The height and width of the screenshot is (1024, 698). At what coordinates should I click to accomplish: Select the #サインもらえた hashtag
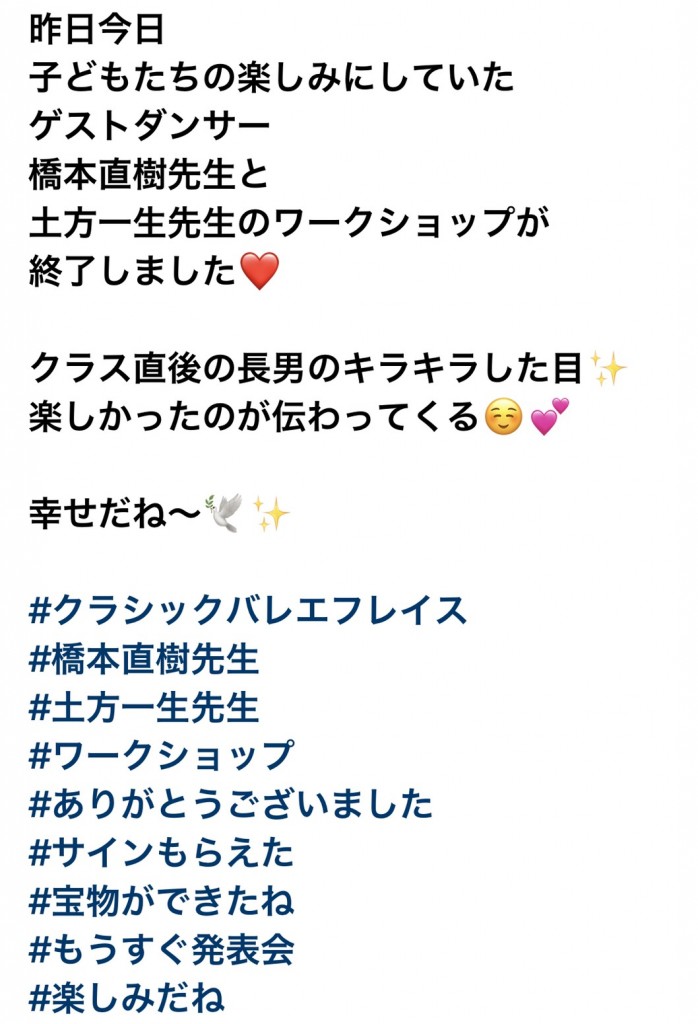[x=162, y=853]
